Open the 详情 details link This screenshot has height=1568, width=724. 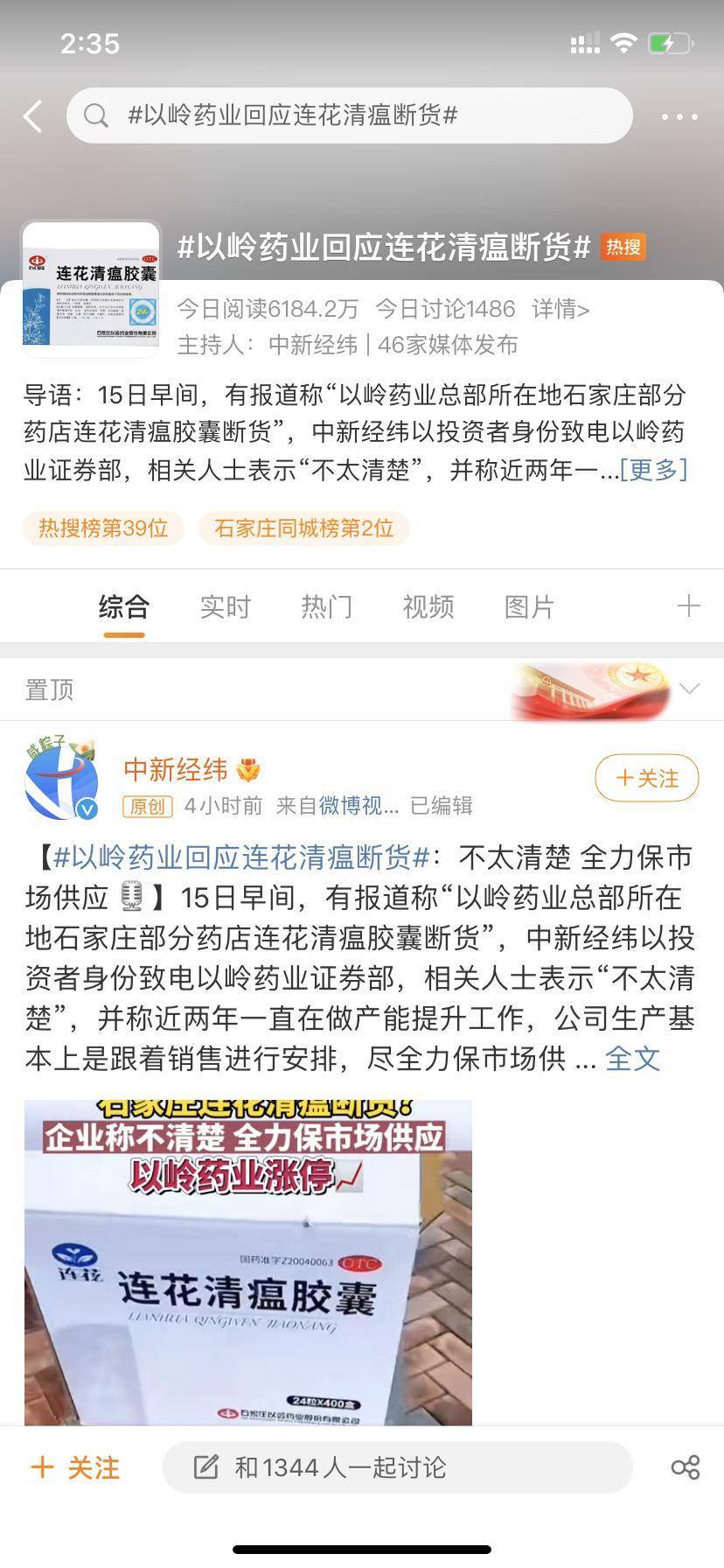560,309
